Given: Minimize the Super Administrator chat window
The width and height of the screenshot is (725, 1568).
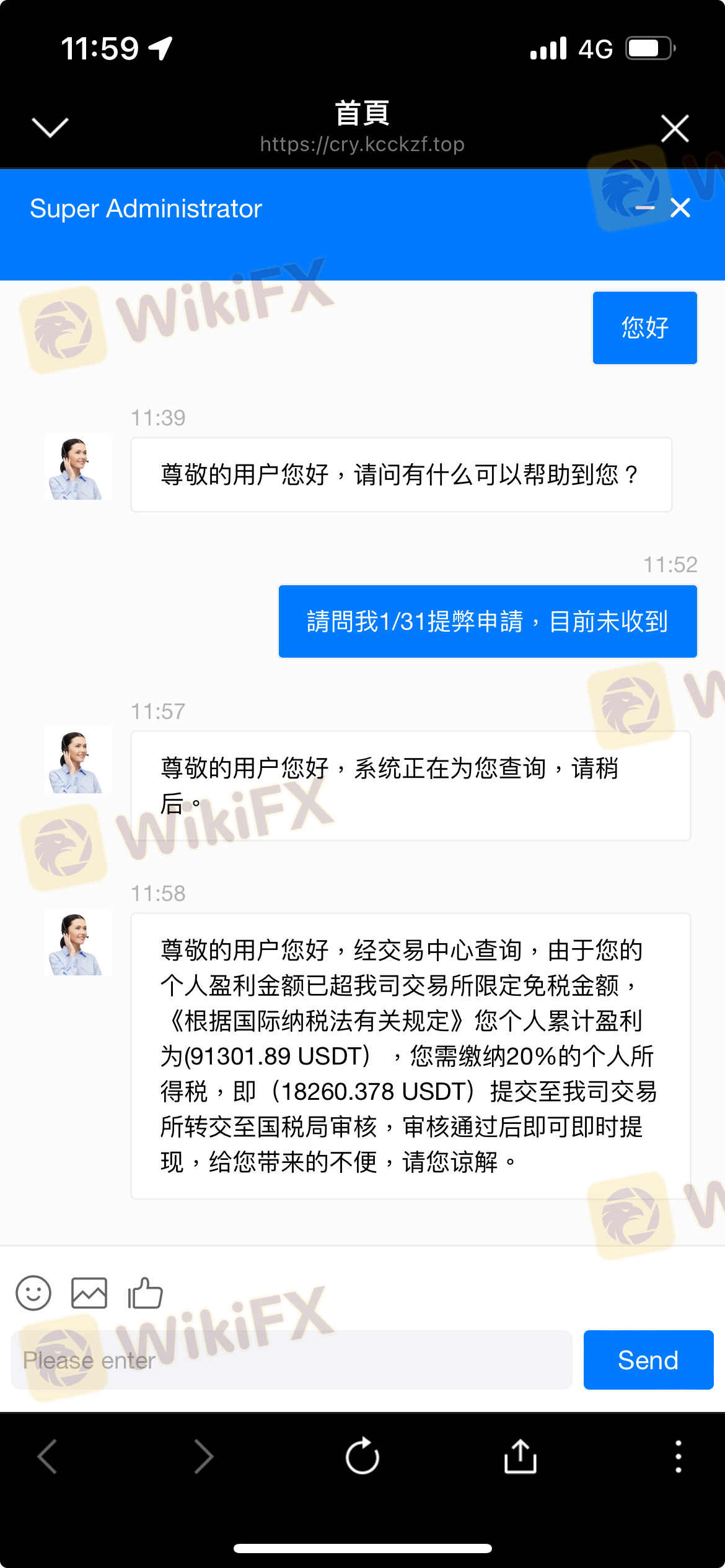Looking at the screenshot, I should click(644, 208).
